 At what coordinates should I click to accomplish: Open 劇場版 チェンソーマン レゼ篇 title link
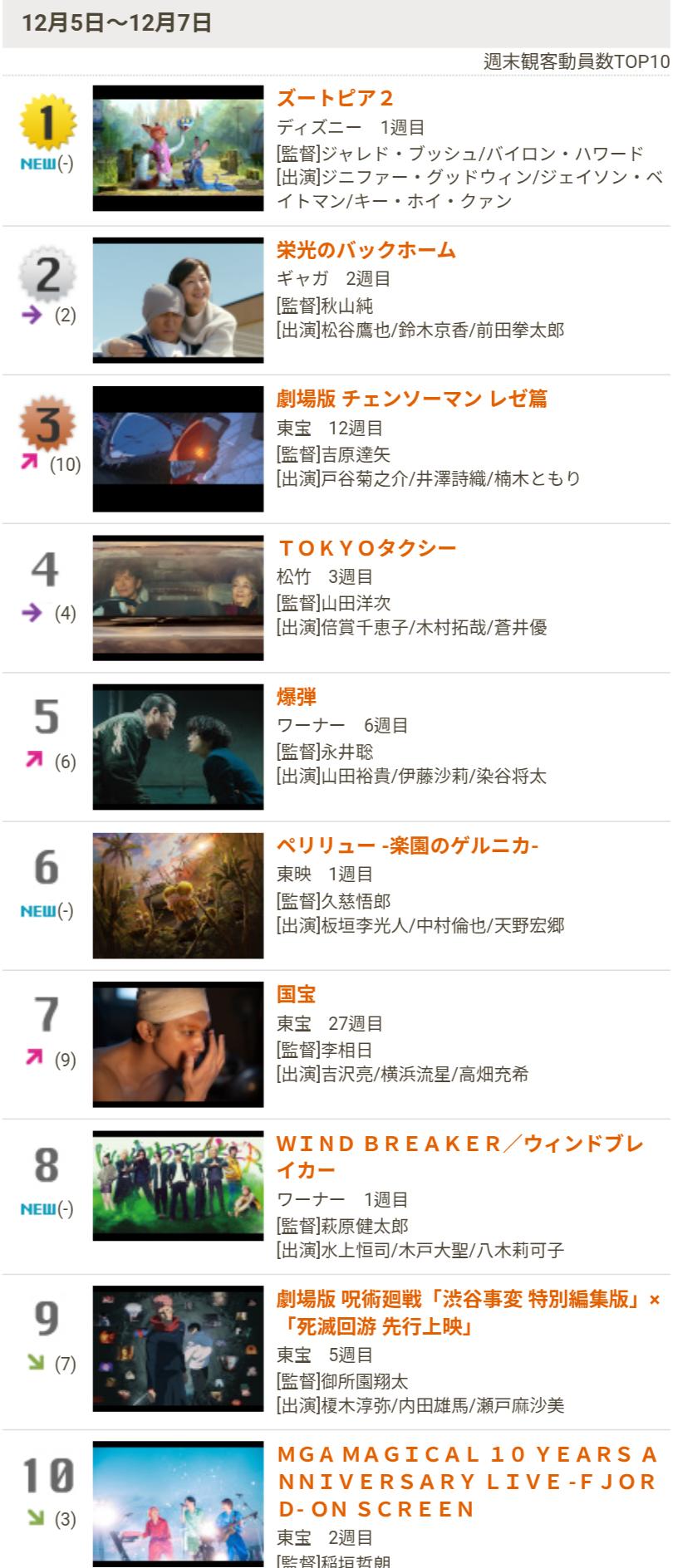tap(411, 399)
